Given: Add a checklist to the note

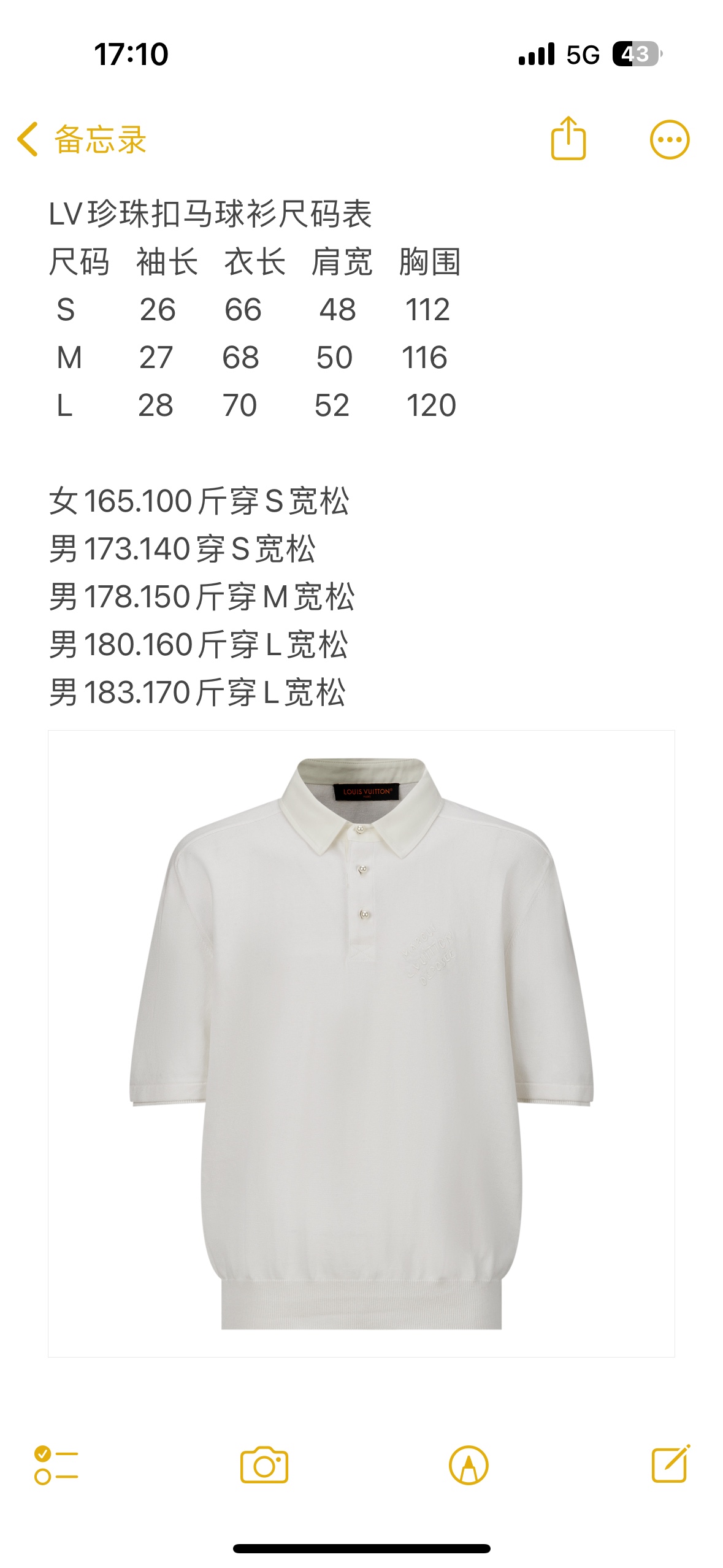Looking at the screenshot, I should (x=56, y=1465).
